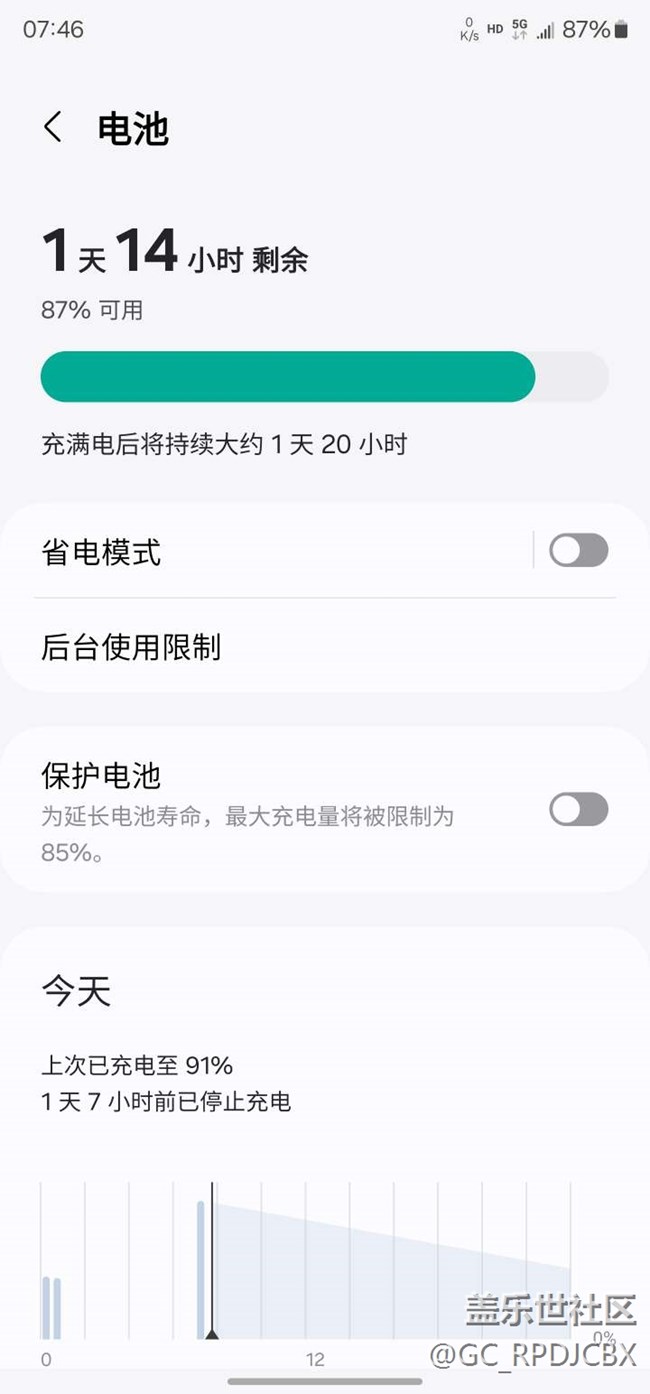Image resolution: width=650 pixels, height=1394 pixels.
Task: Enable the 保护电池 switch
Action: (578, 809)
